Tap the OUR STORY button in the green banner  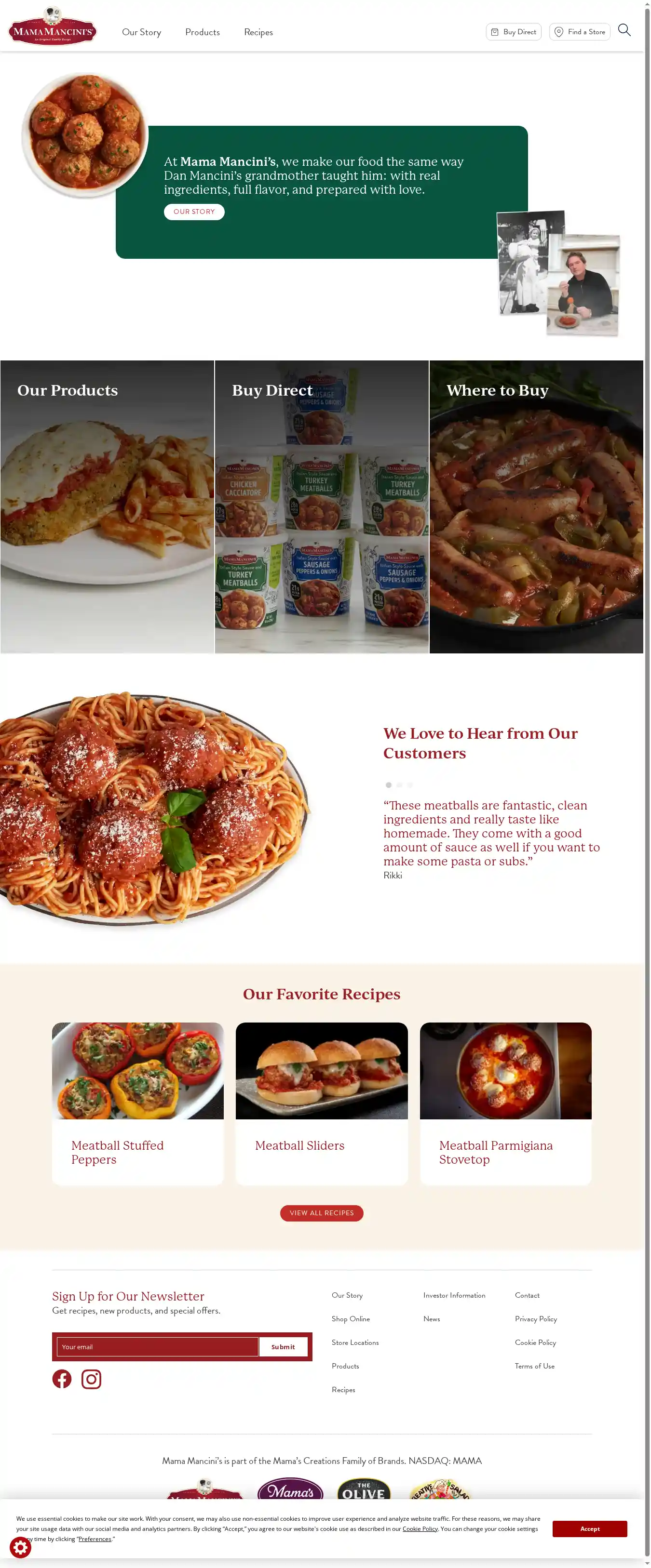pyautogui.click(x=194, y=212)
